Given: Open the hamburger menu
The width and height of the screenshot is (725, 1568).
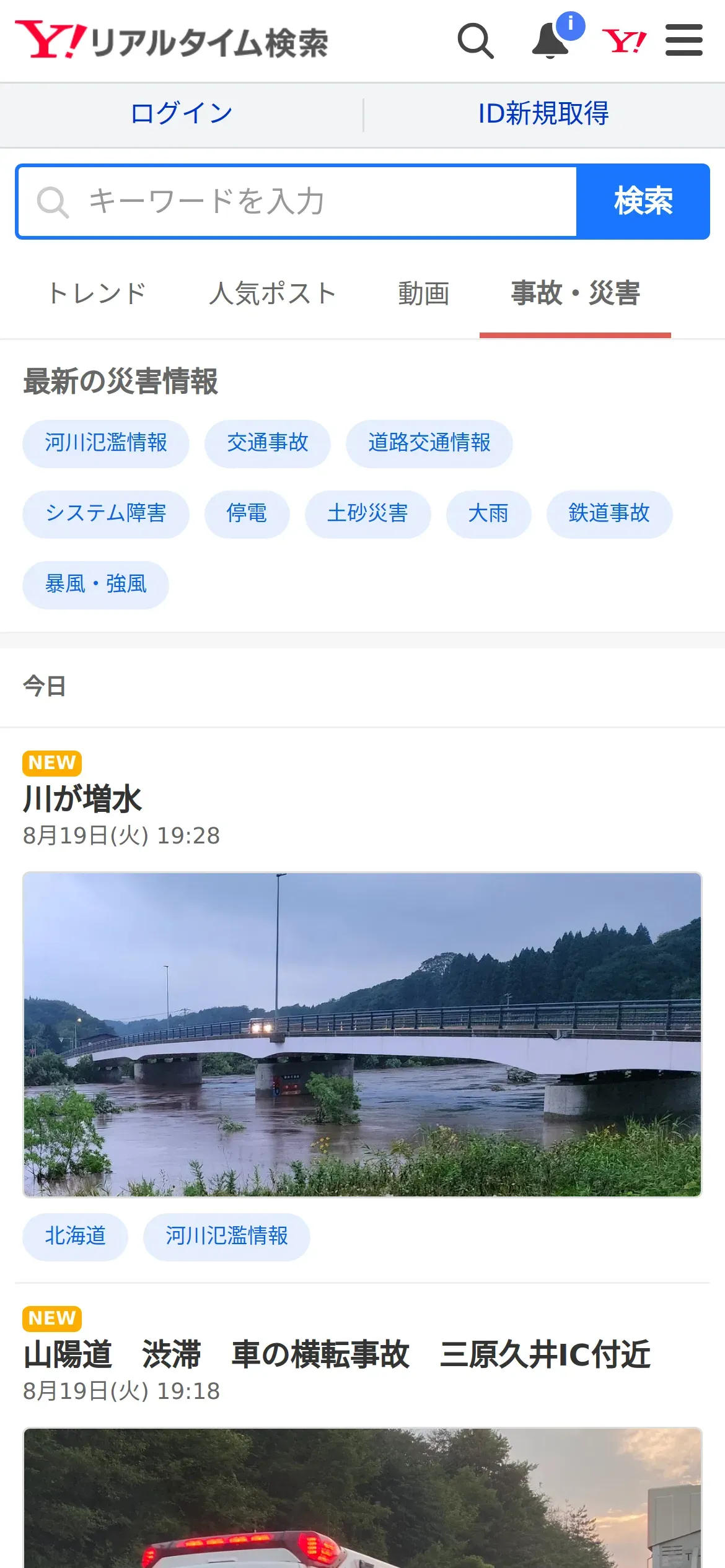Looking at the screenshot, I should [x=683, y=41].
